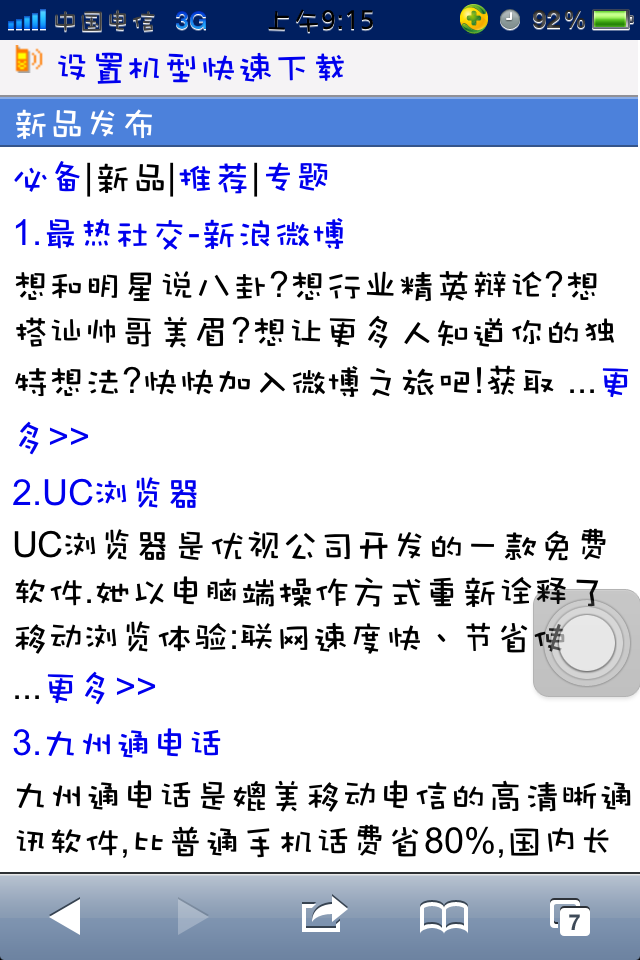Switch to the 推荐 category
The width and height of the screenshot is (640, 960).
tap(213, 179)
